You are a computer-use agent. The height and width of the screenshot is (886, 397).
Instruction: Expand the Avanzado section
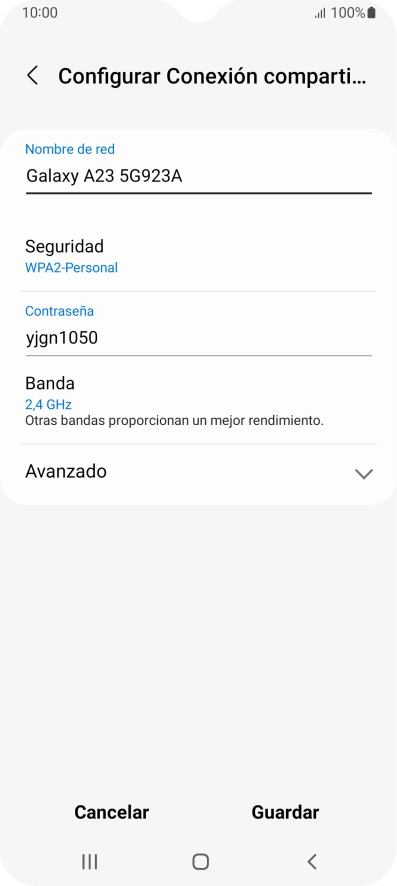(x=198, y=472)
